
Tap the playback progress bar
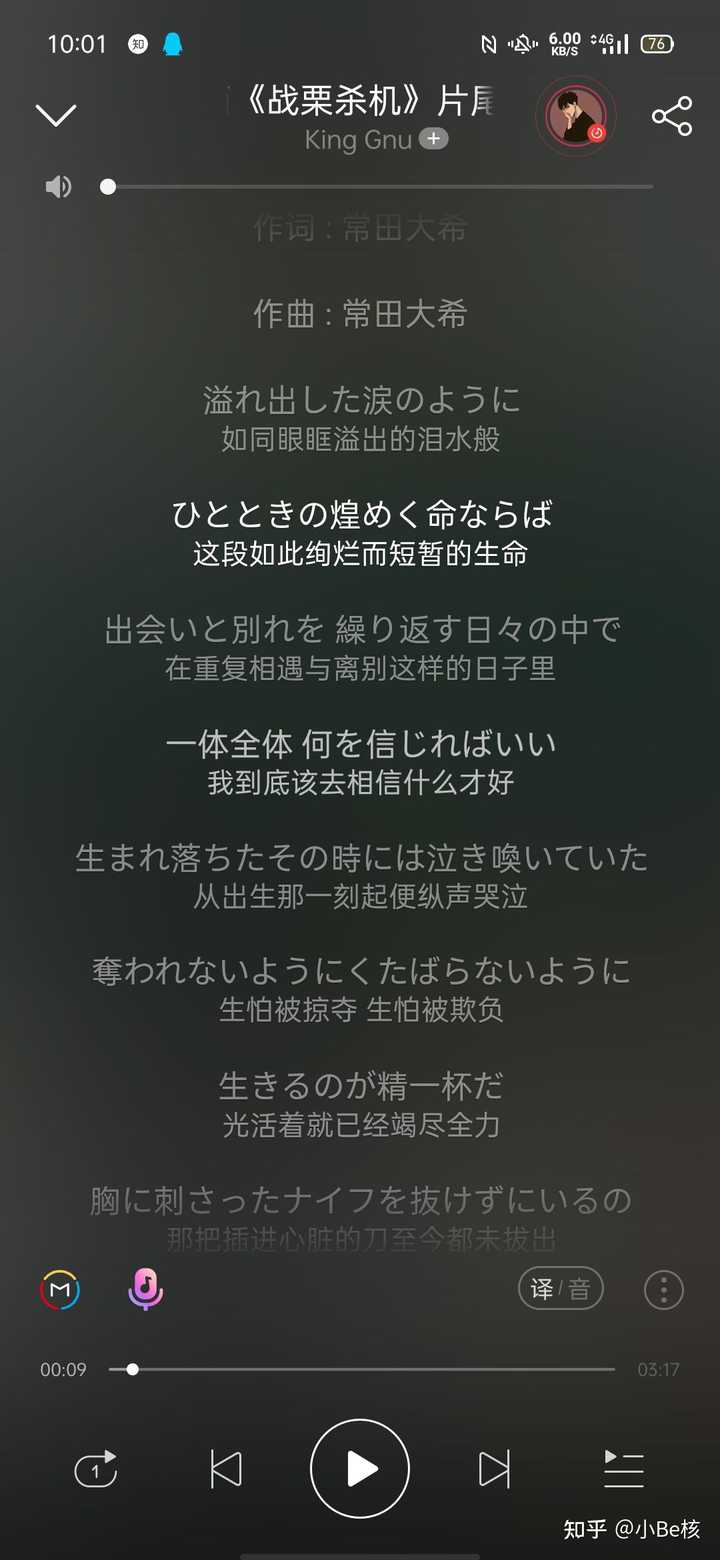point(360,1369)
